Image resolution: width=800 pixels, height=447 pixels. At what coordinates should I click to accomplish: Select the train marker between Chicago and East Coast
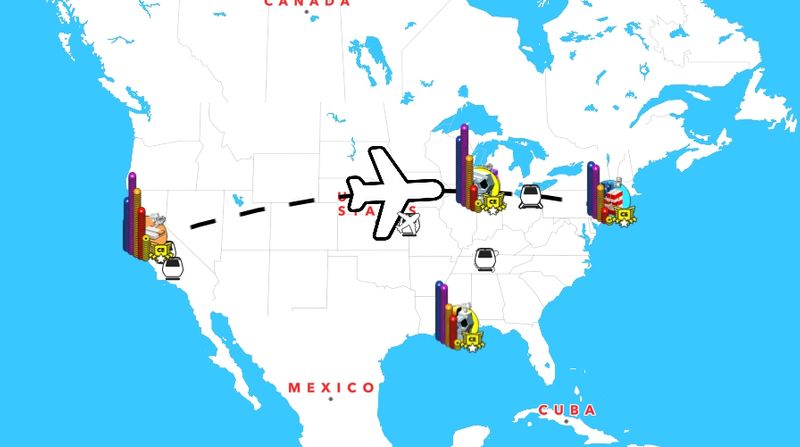pyautogui.click(x=529, y=195)
